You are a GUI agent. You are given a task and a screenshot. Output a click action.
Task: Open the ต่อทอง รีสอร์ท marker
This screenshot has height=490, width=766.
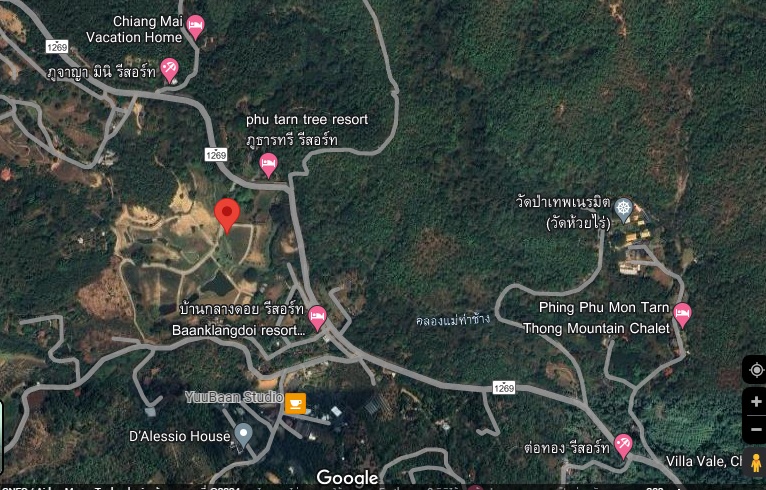pos(623,445)
